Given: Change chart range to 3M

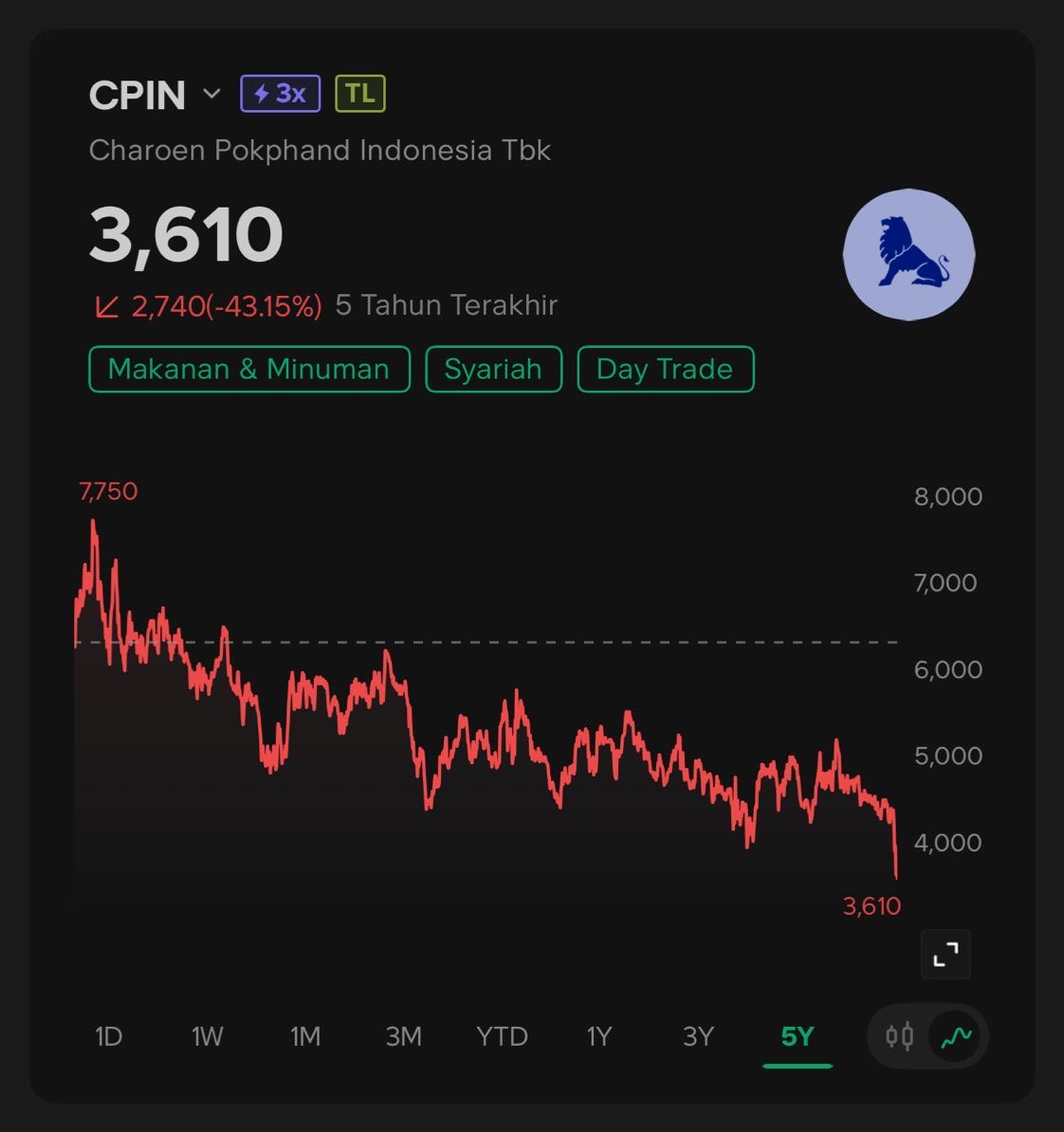Looking at the screenshot, I should [x=403, y=1036].
